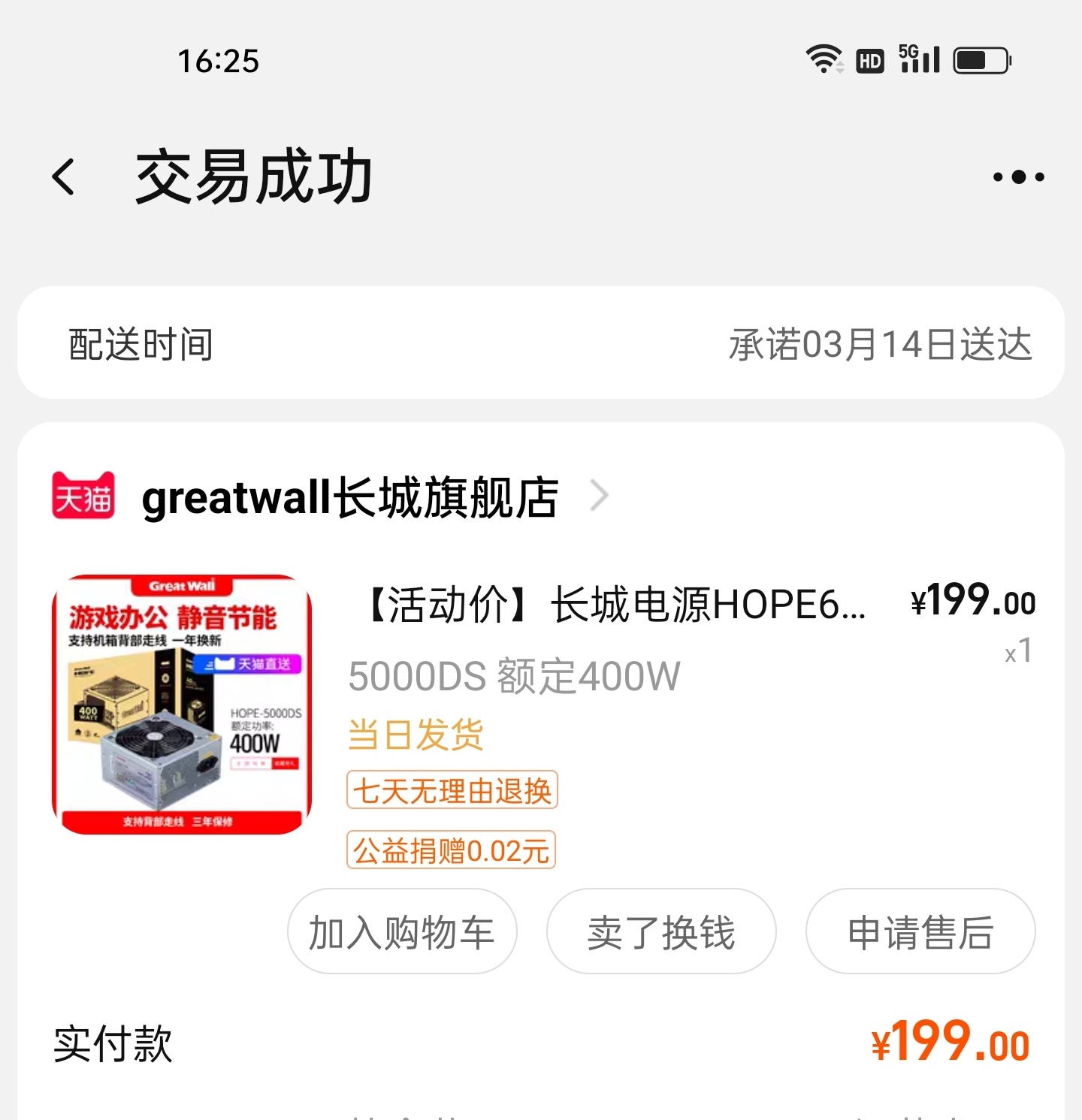This screenshot has height=1120, width=1082.
Task: Open the three-dot overflow menu
Action: pos(1018,177)
